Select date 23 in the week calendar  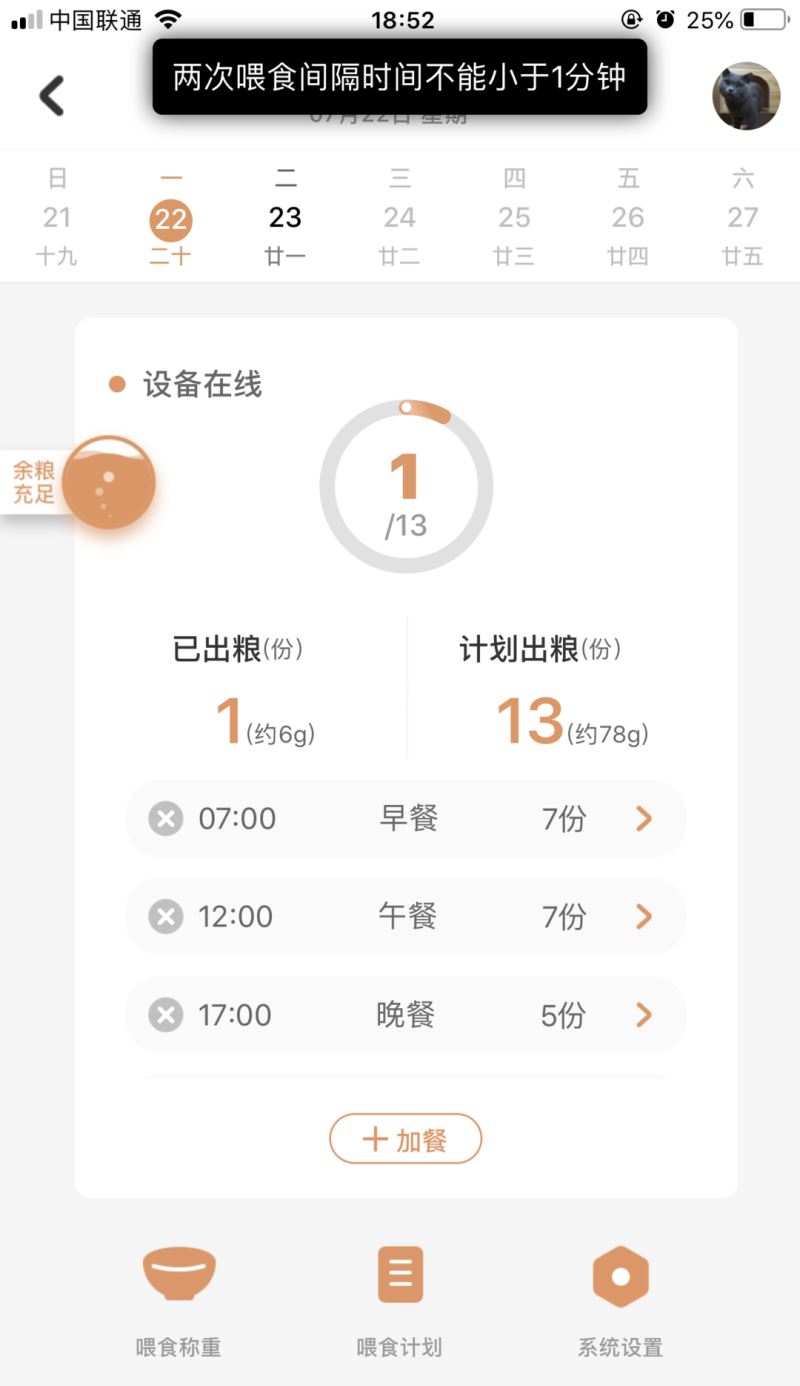coord(285,218)
